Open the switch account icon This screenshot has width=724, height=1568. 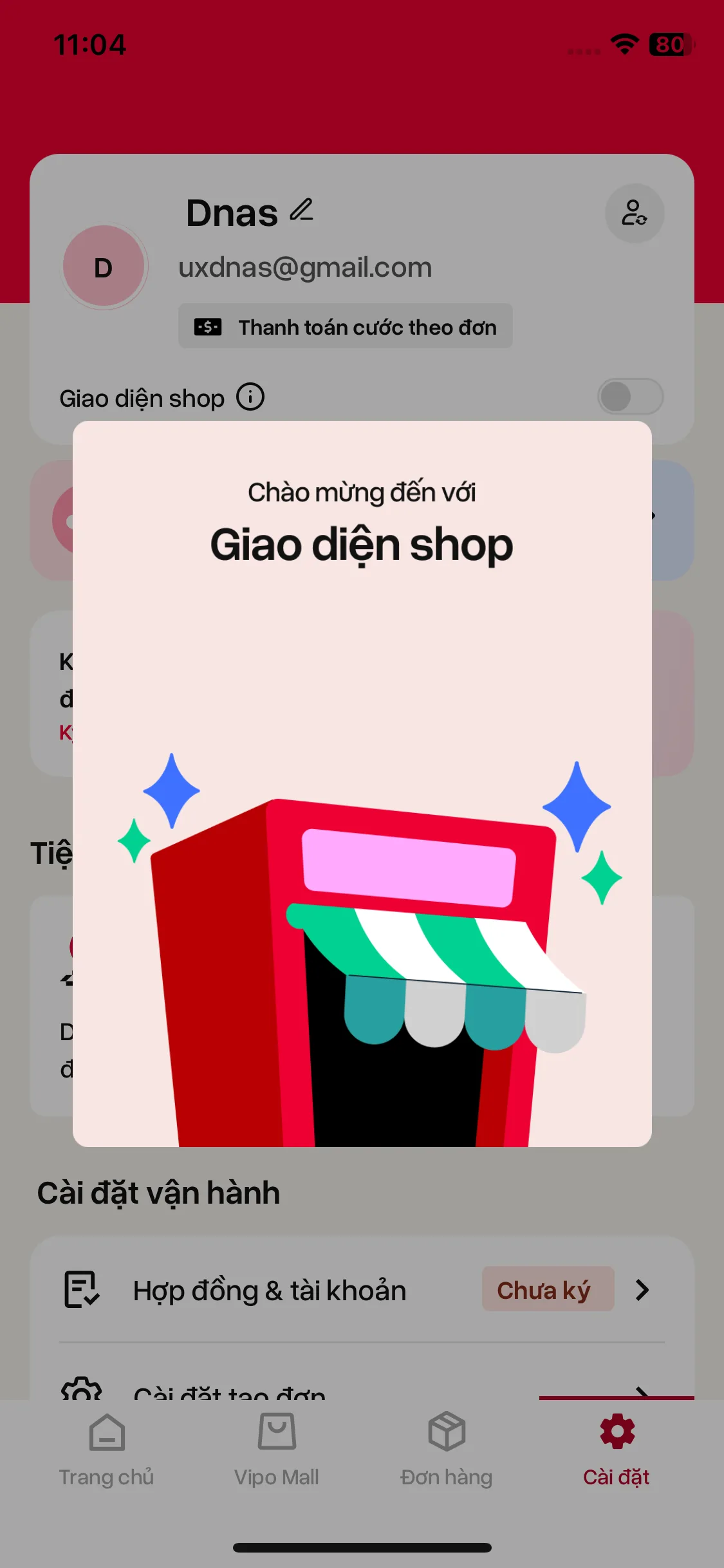coord(635,213)
